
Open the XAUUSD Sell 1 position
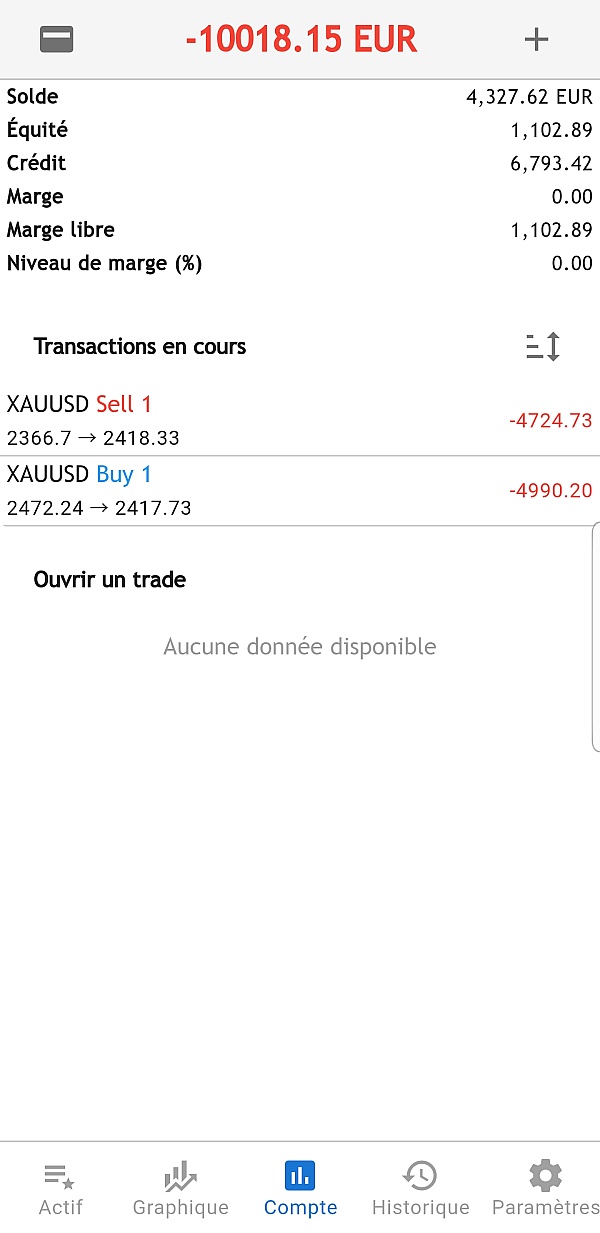click(300, 421)
